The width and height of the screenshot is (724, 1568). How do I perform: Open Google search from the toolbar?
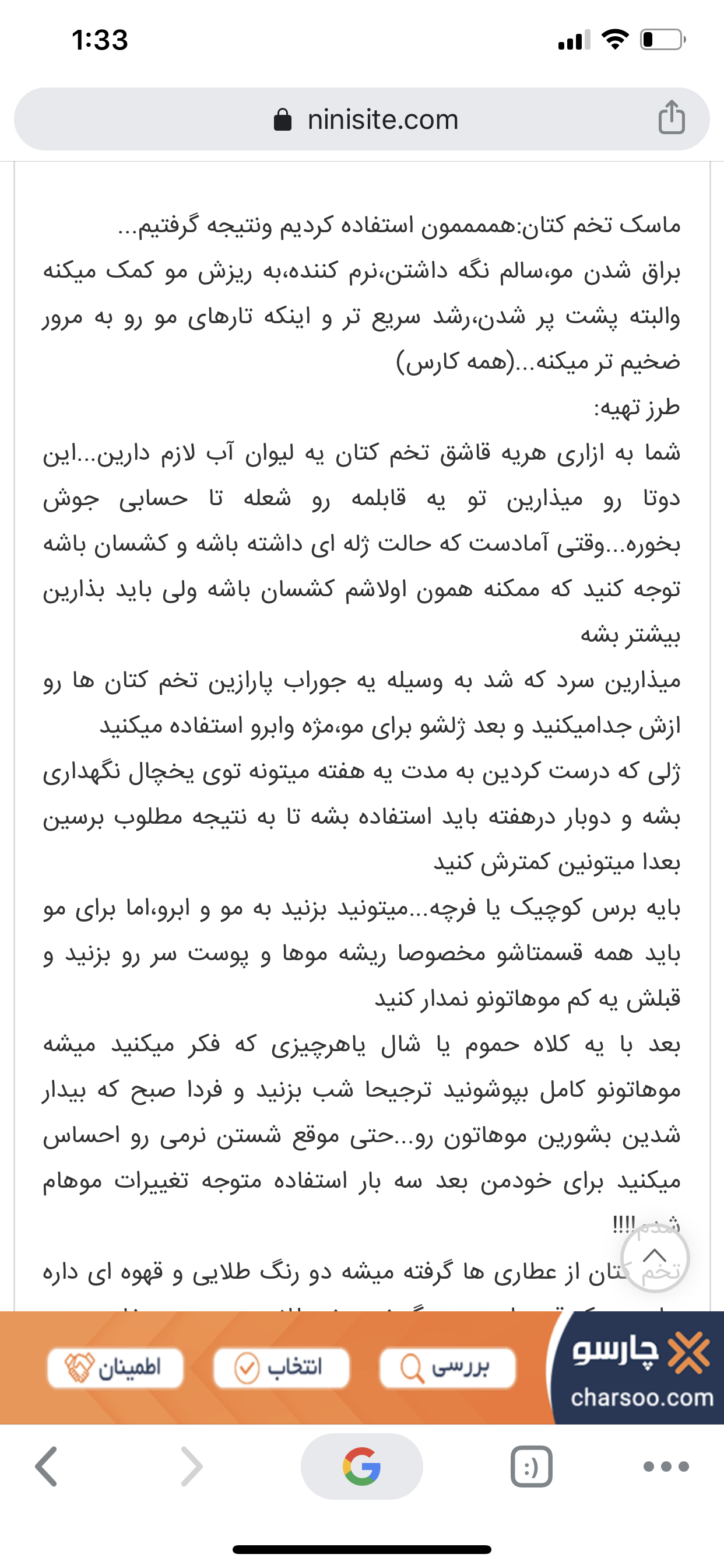pyautogui.click(x=361, y=1466)
